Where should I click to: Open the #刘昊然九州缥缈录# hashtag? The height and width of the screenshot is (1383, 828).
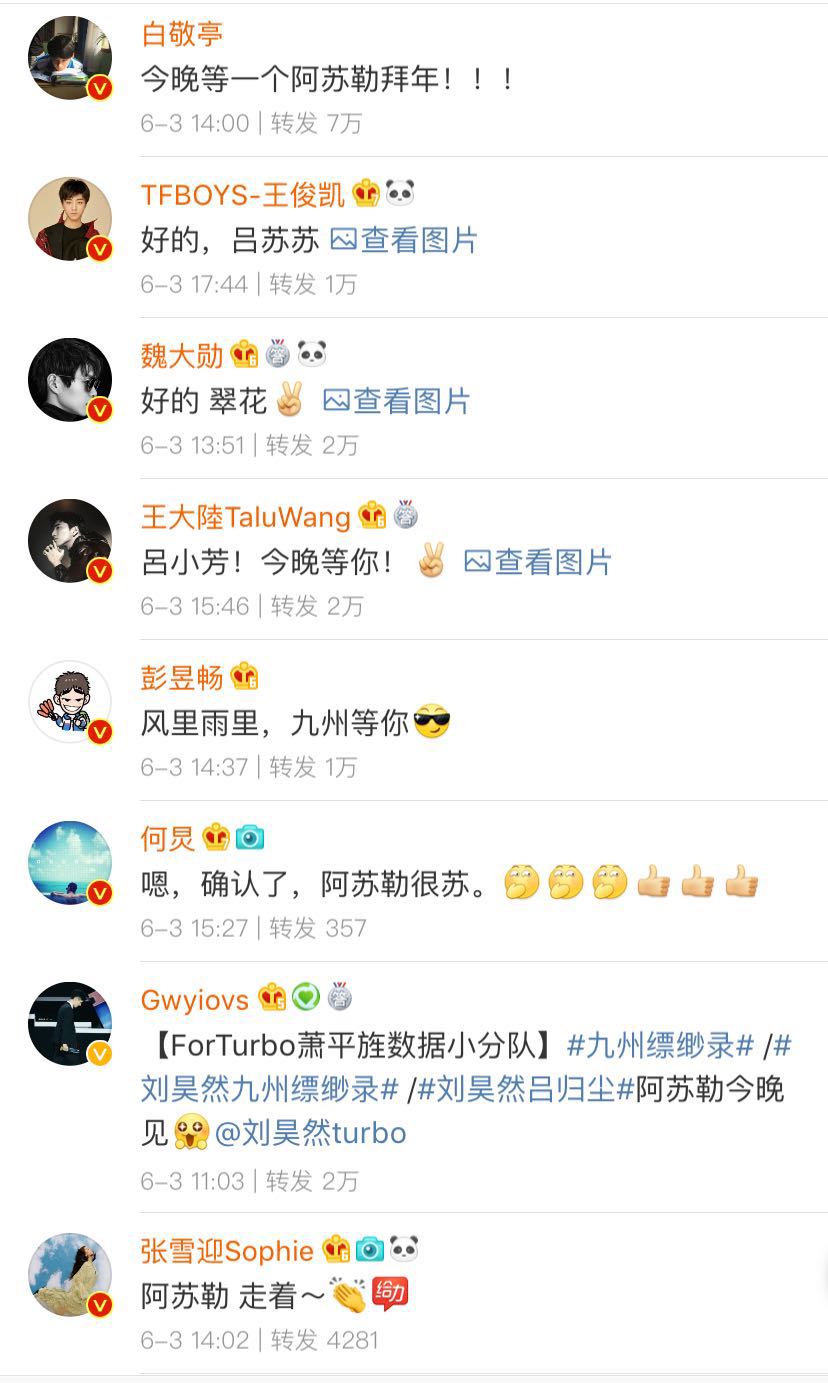click(270, 1089)
